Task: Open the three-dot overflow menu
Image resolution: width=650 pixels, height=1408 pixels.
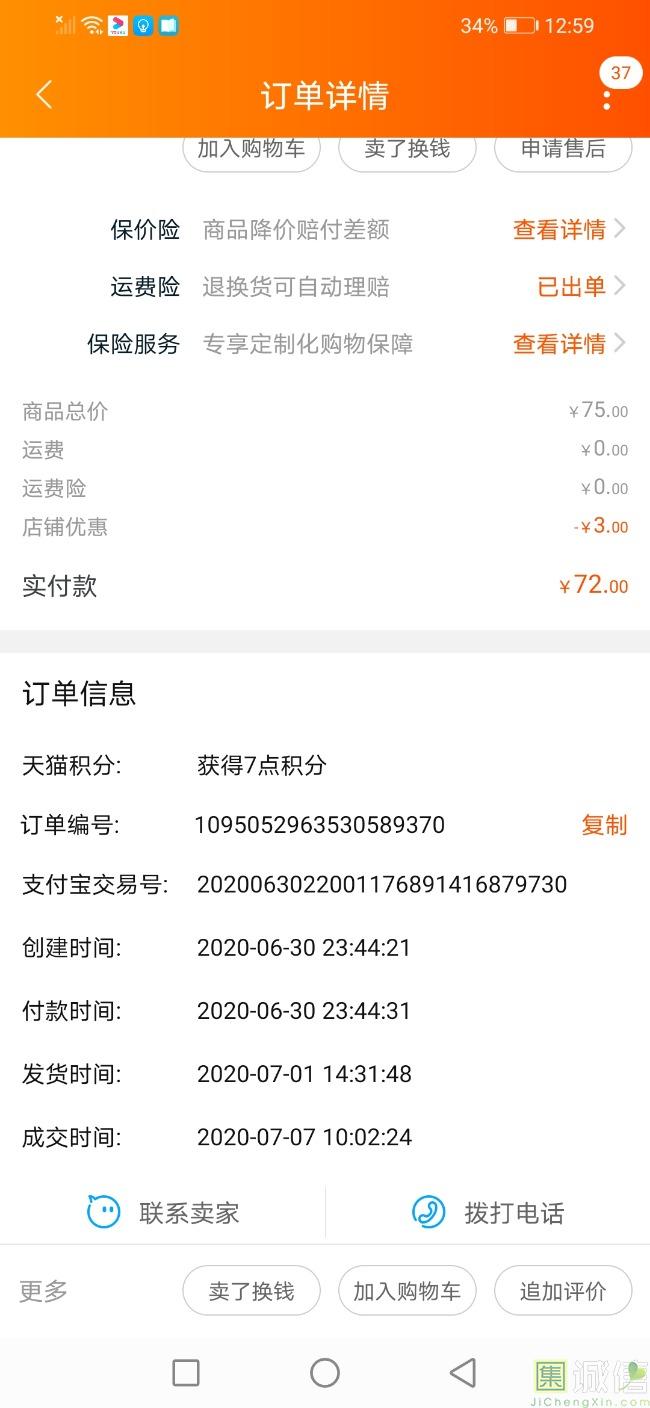Action: pos(606,97)
